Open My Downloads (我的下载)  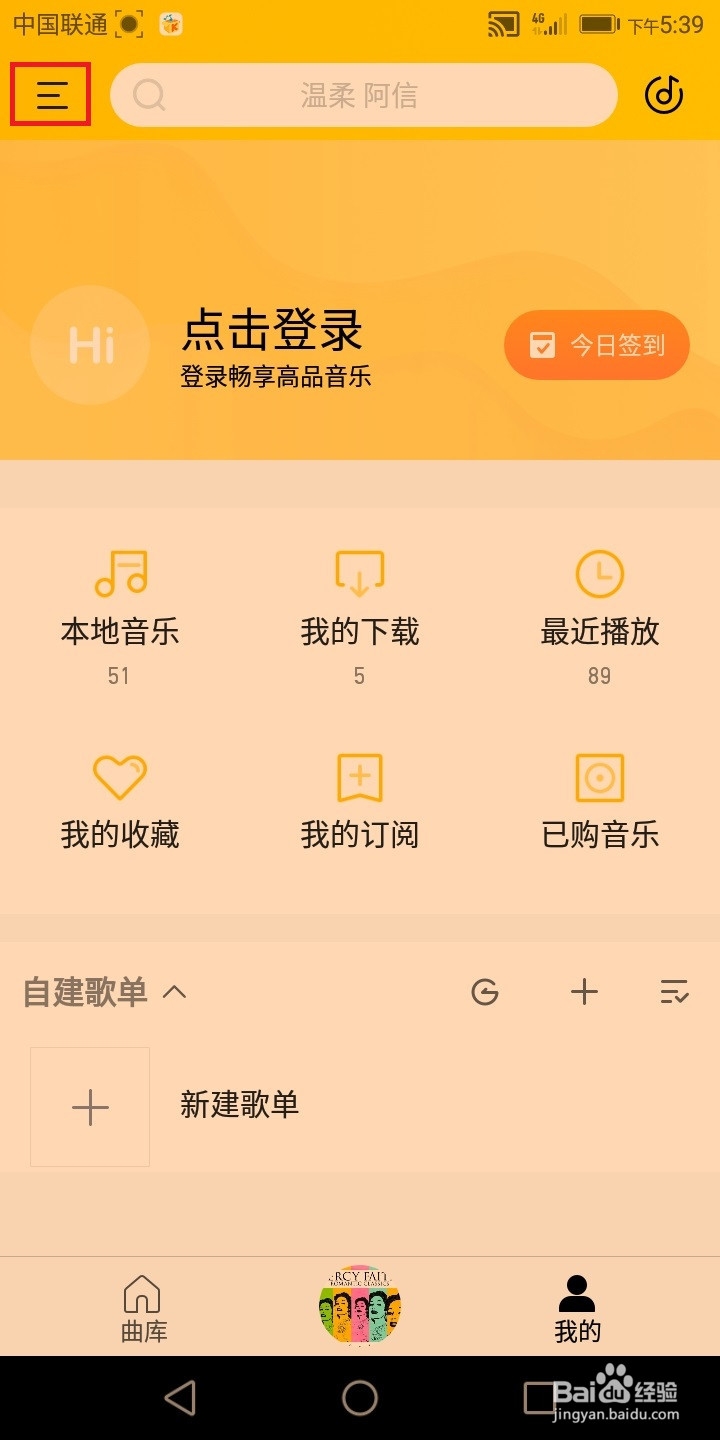[360, 600]
